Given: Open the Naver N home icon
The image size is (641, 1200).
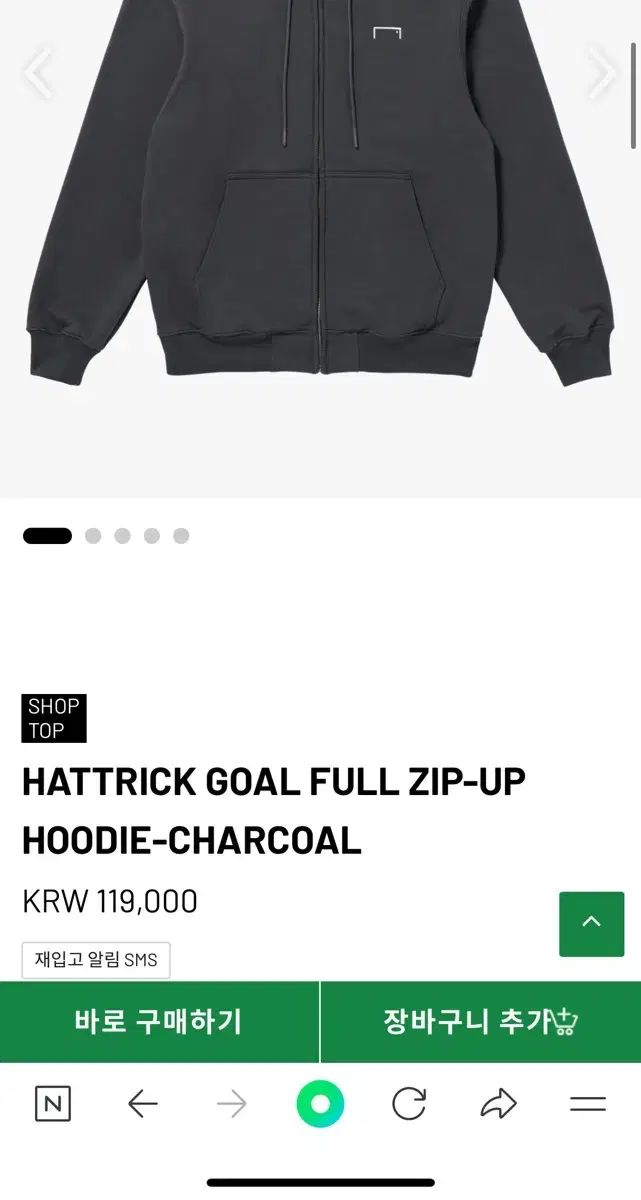Looking at the screenshot, I should (x=52, y=1104).
